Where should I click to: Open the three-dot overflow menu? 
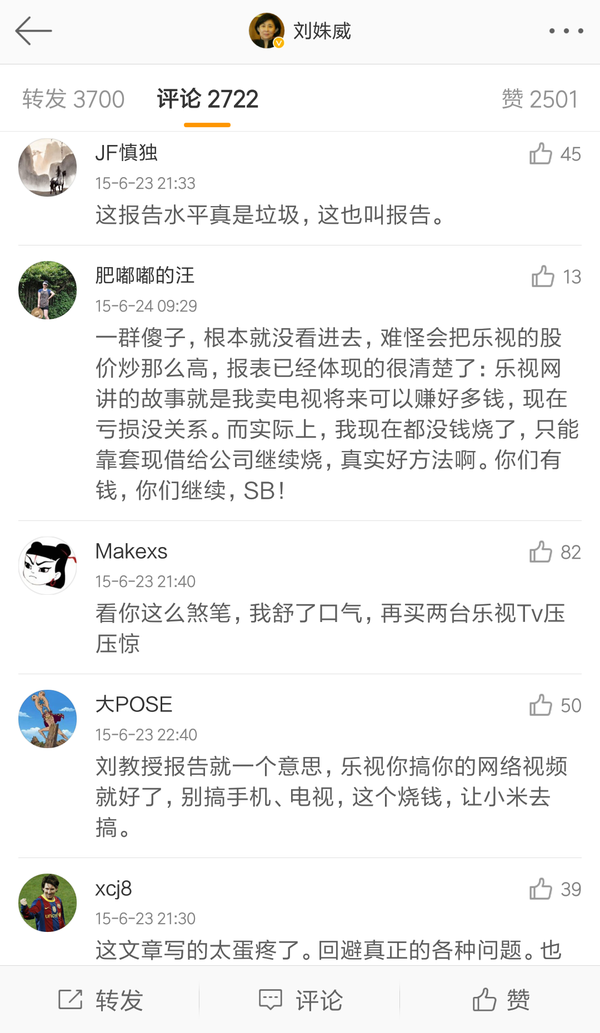point(565,31)
